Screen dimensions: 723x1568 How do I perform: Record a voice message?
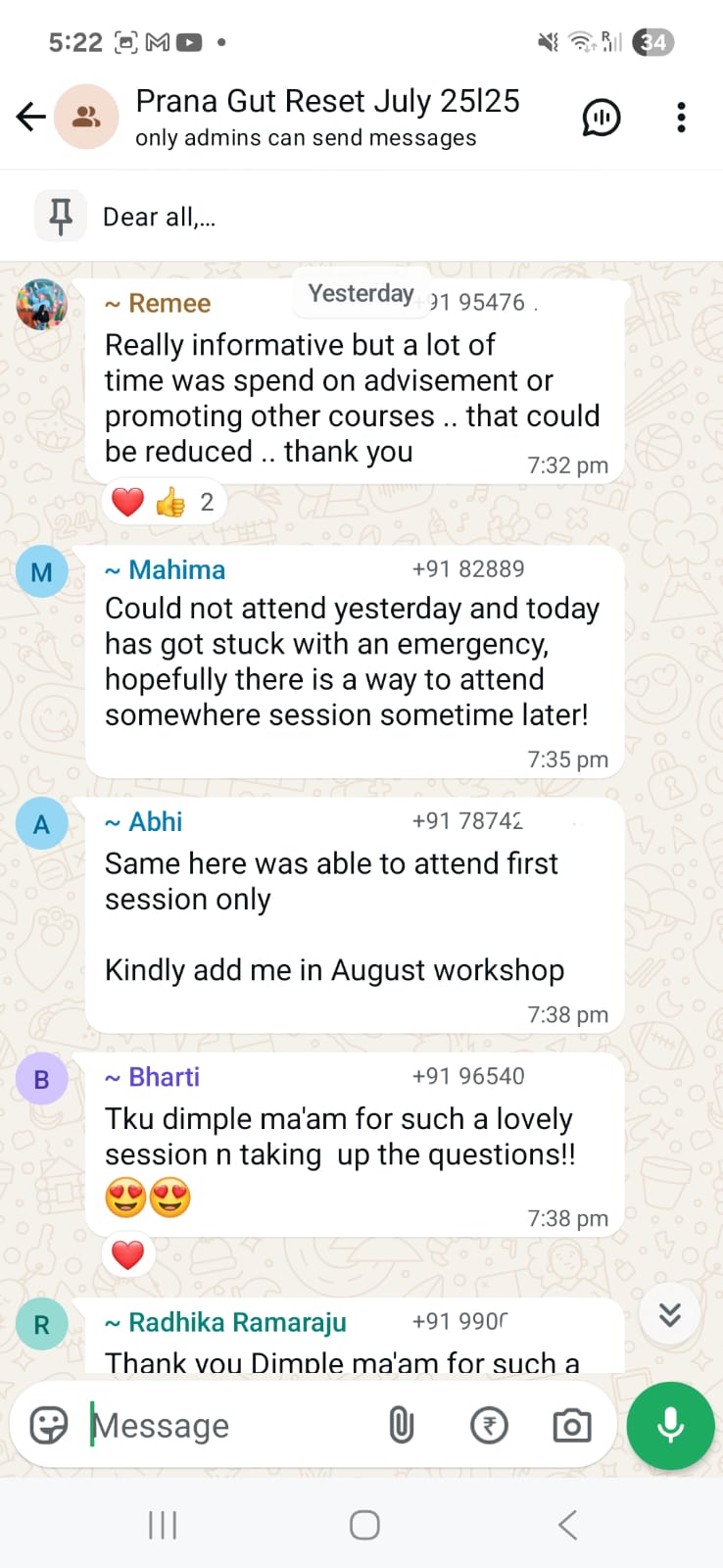pos(670,1426)
